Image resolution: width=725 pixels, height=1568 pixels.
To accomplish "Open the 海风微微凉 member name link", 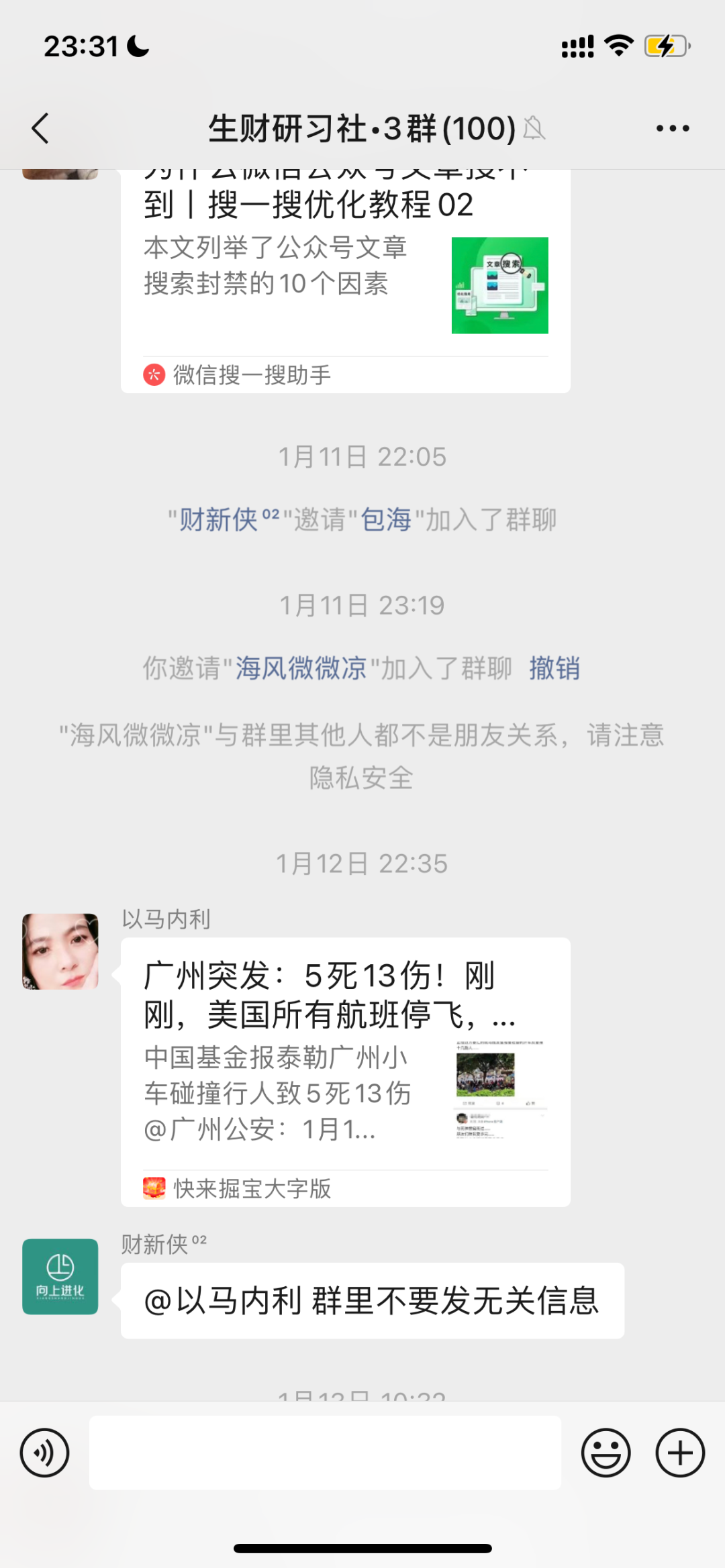I will click(x=303, y=669).
